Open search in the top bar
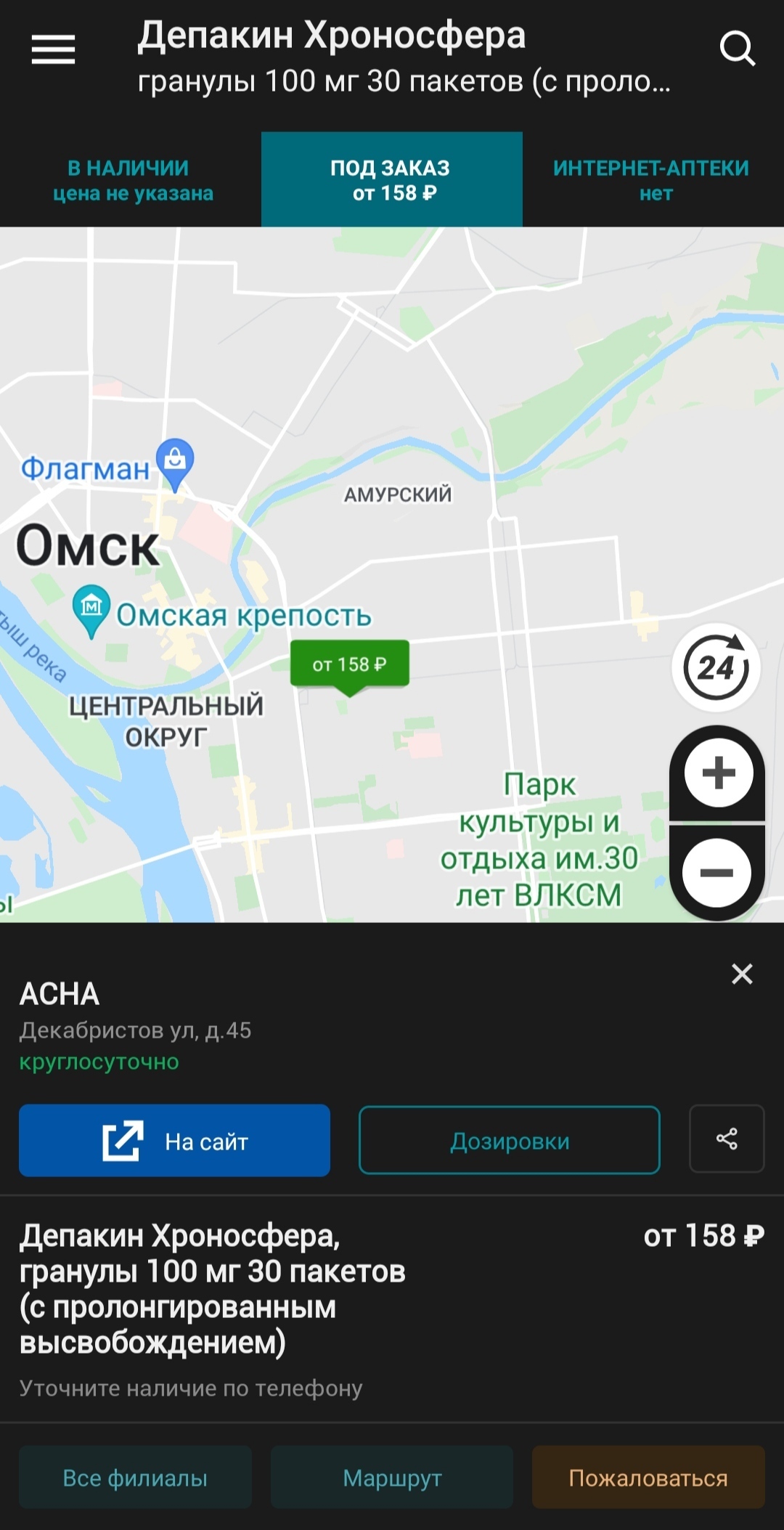Screen dimensions: 784x1530 [x=737, y=49]
